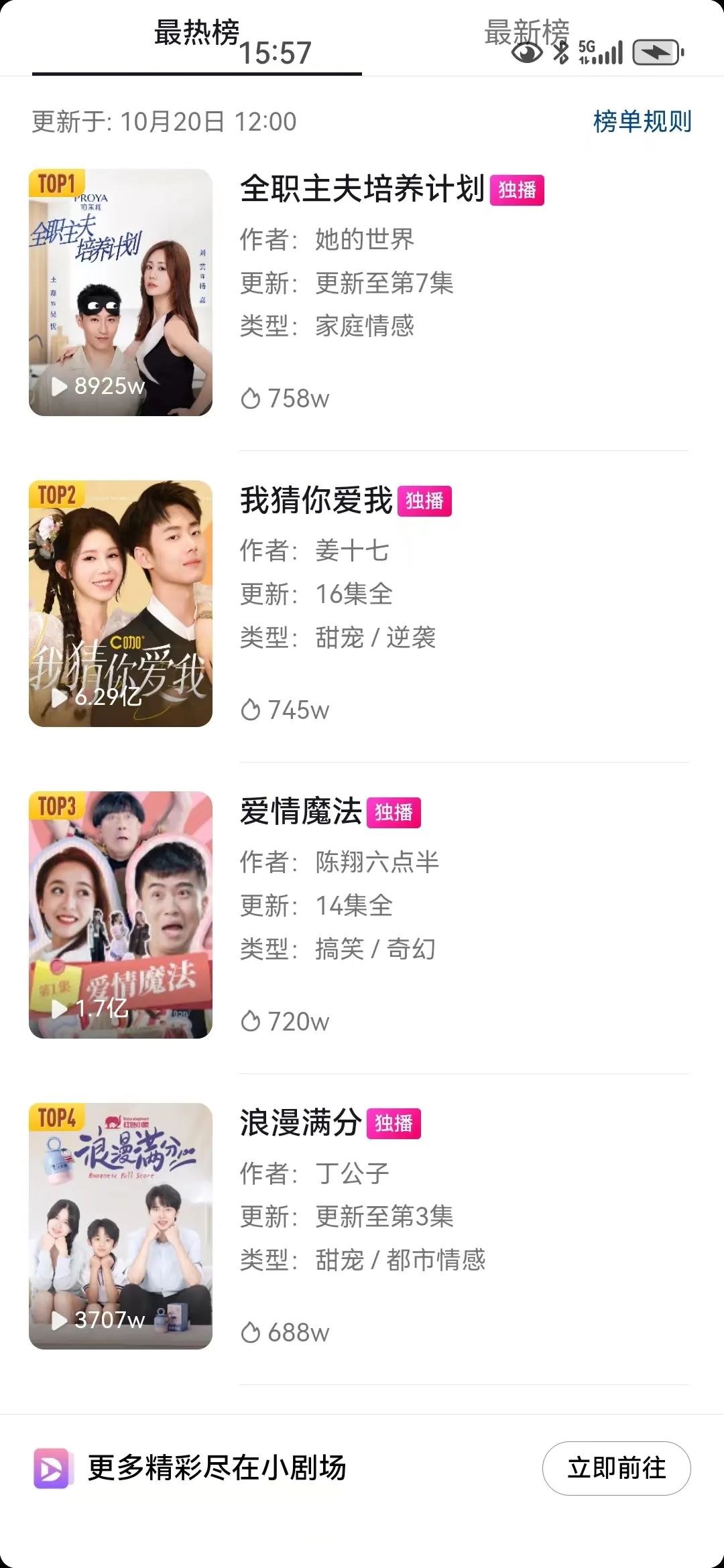Open the 全职主夫培养计划 poster thumbnail

pos(121,292)
